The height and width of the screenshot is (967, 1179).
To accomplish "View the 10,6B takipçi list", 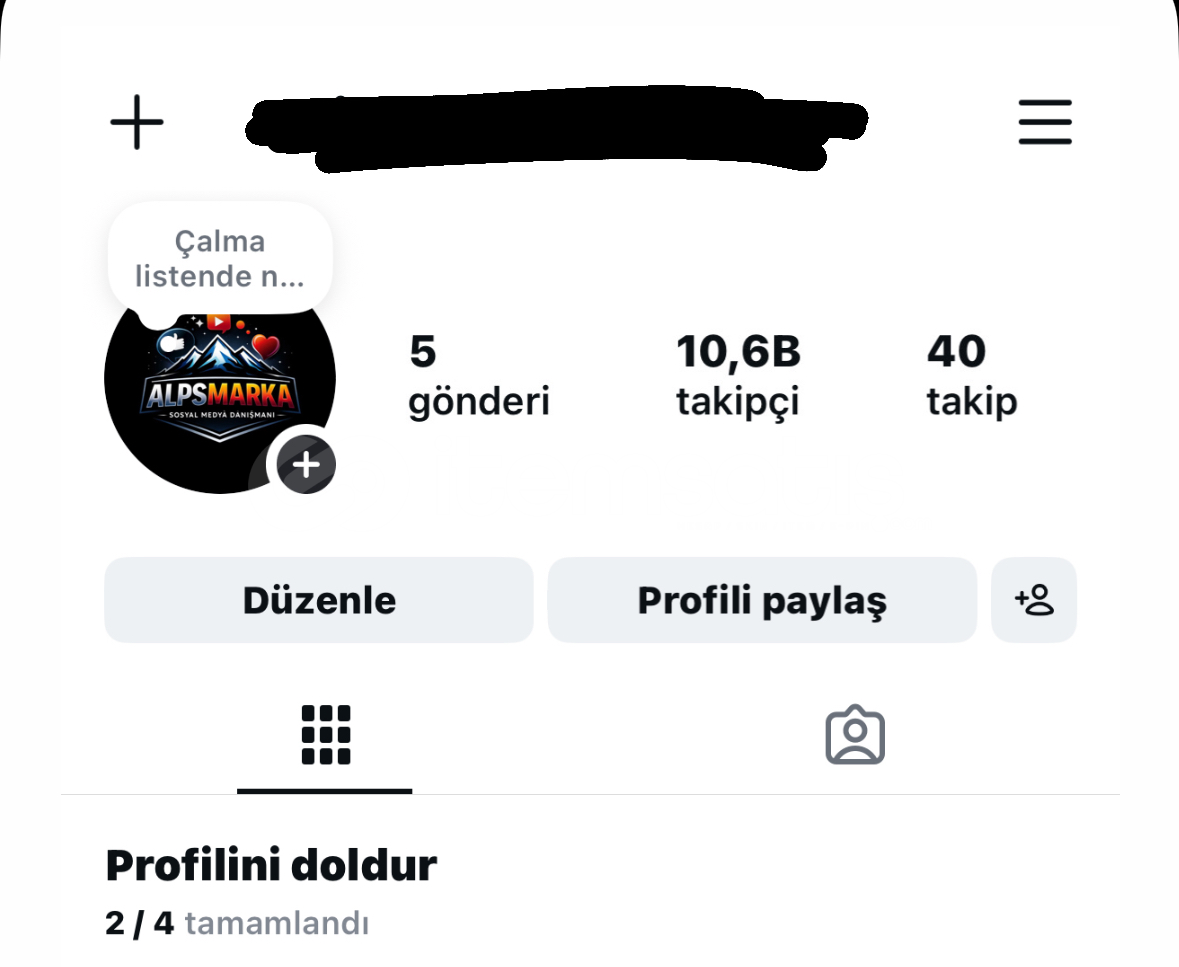I will [x=738, y=376].
